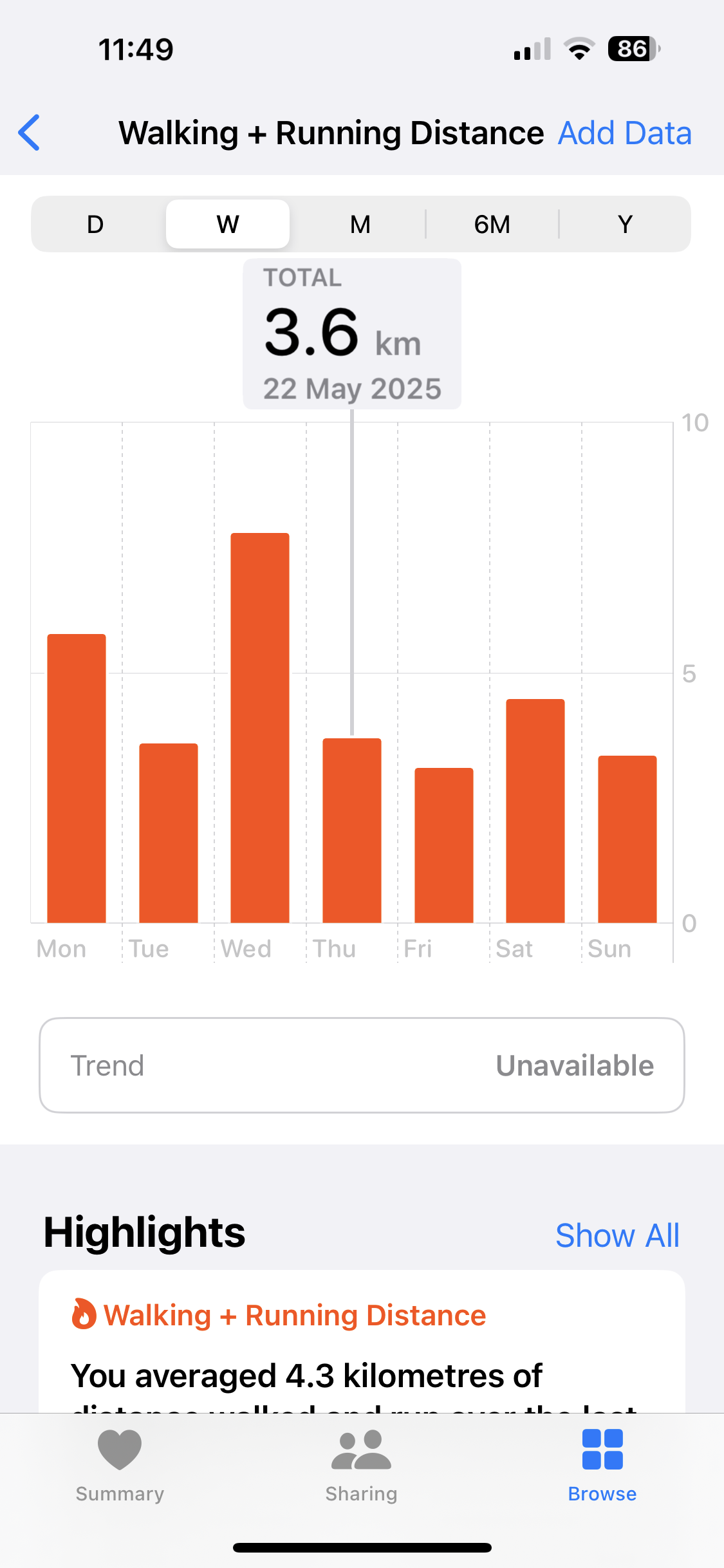Open the Trend row
The width and height of the screenshot is (724, 1568).
pos(362,1065)
